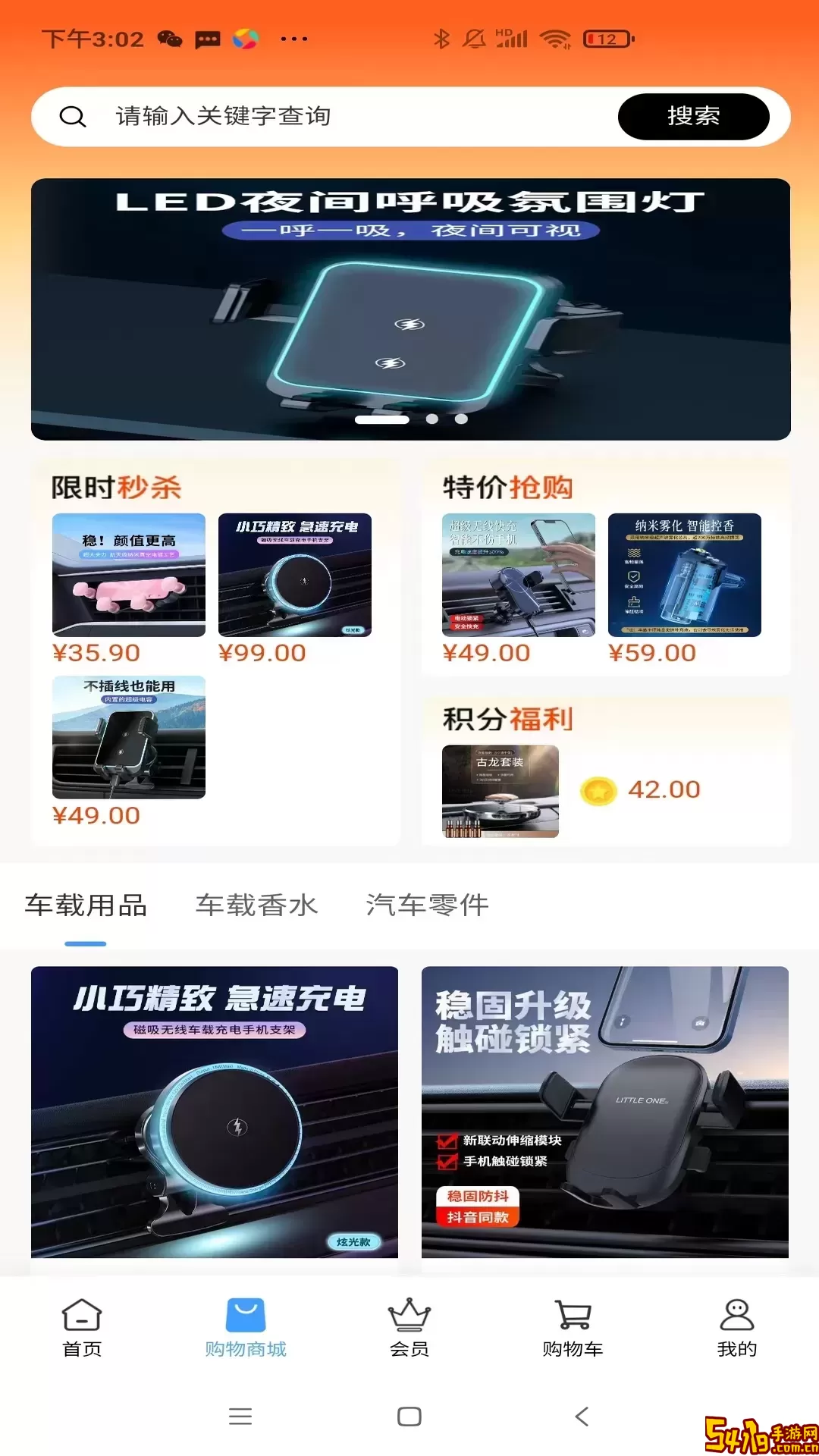Open the 会员 tab
This screenshot has width=819, height=1456.
409,1327
